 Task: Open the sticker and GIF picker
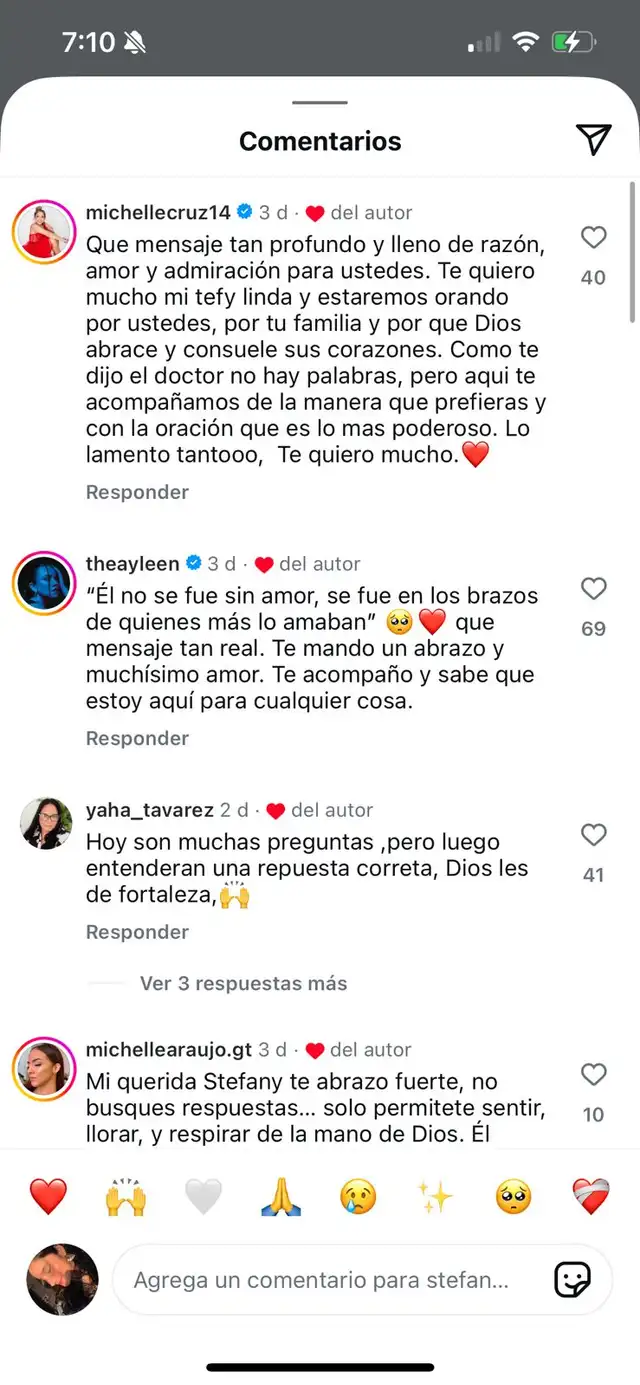click(572, 1280)
